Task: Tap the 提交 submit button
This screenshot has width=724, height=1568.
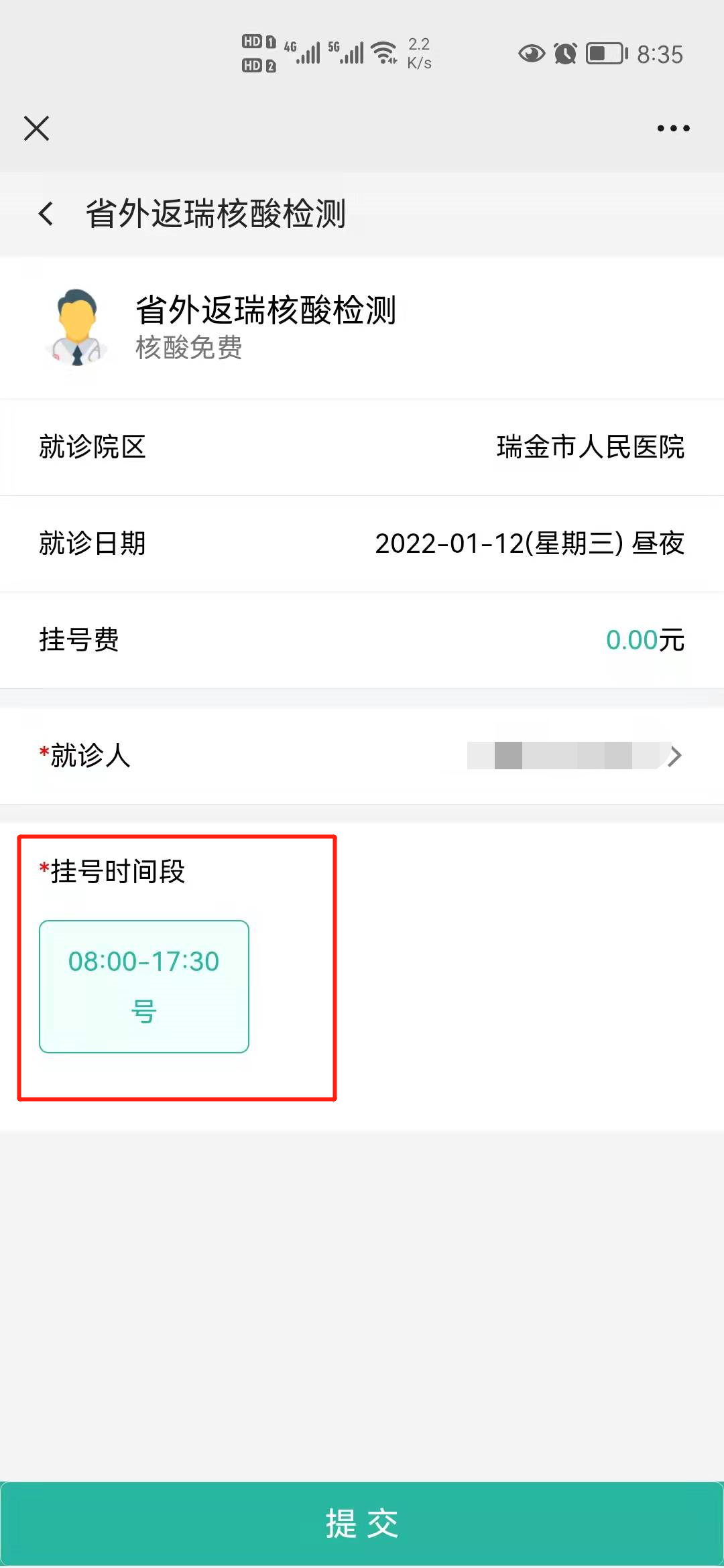Action: 362,1523
